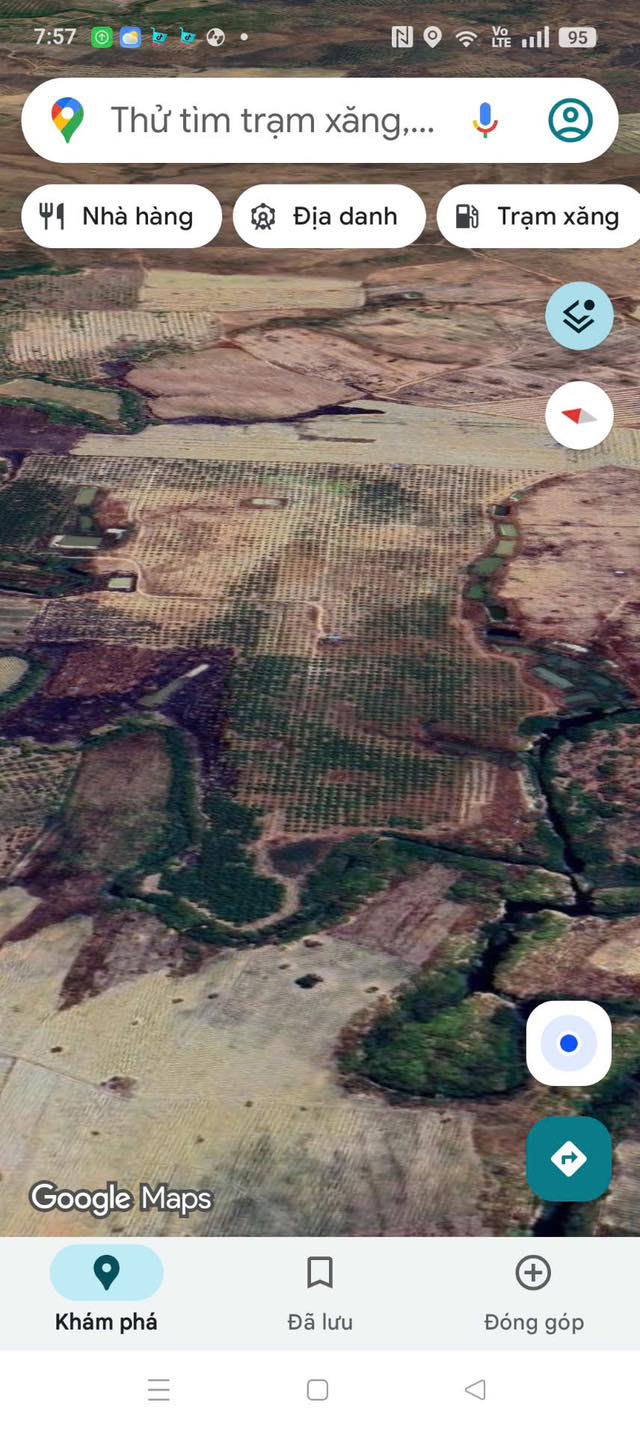
Task: Open the directions button
Action: pyautogui.click(x=568, y=1158)
